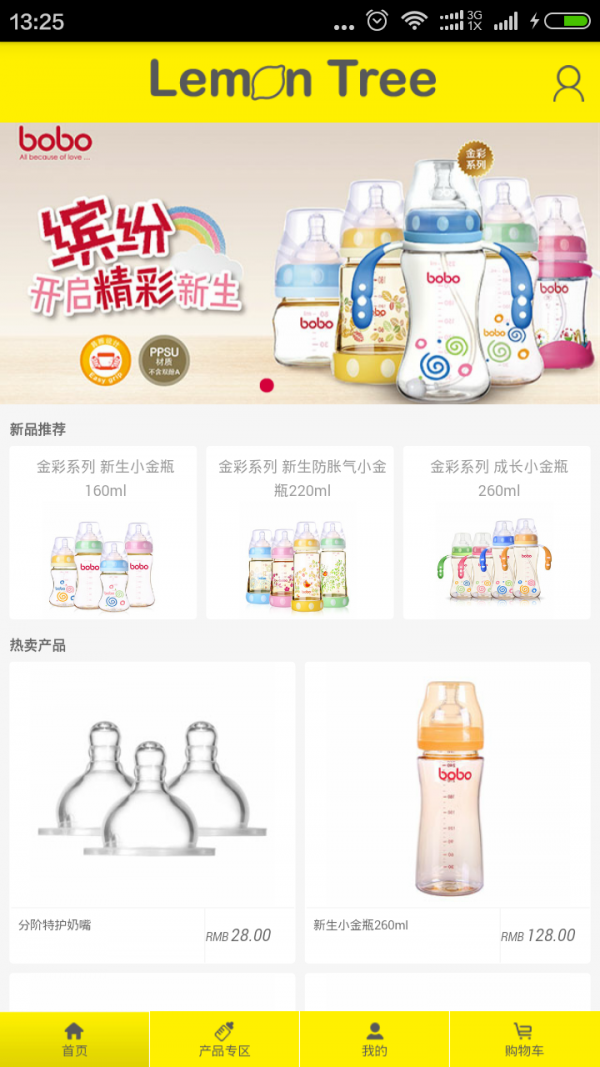Go to the 我的 tab

pyautogui.click(x=374, y=1040)
